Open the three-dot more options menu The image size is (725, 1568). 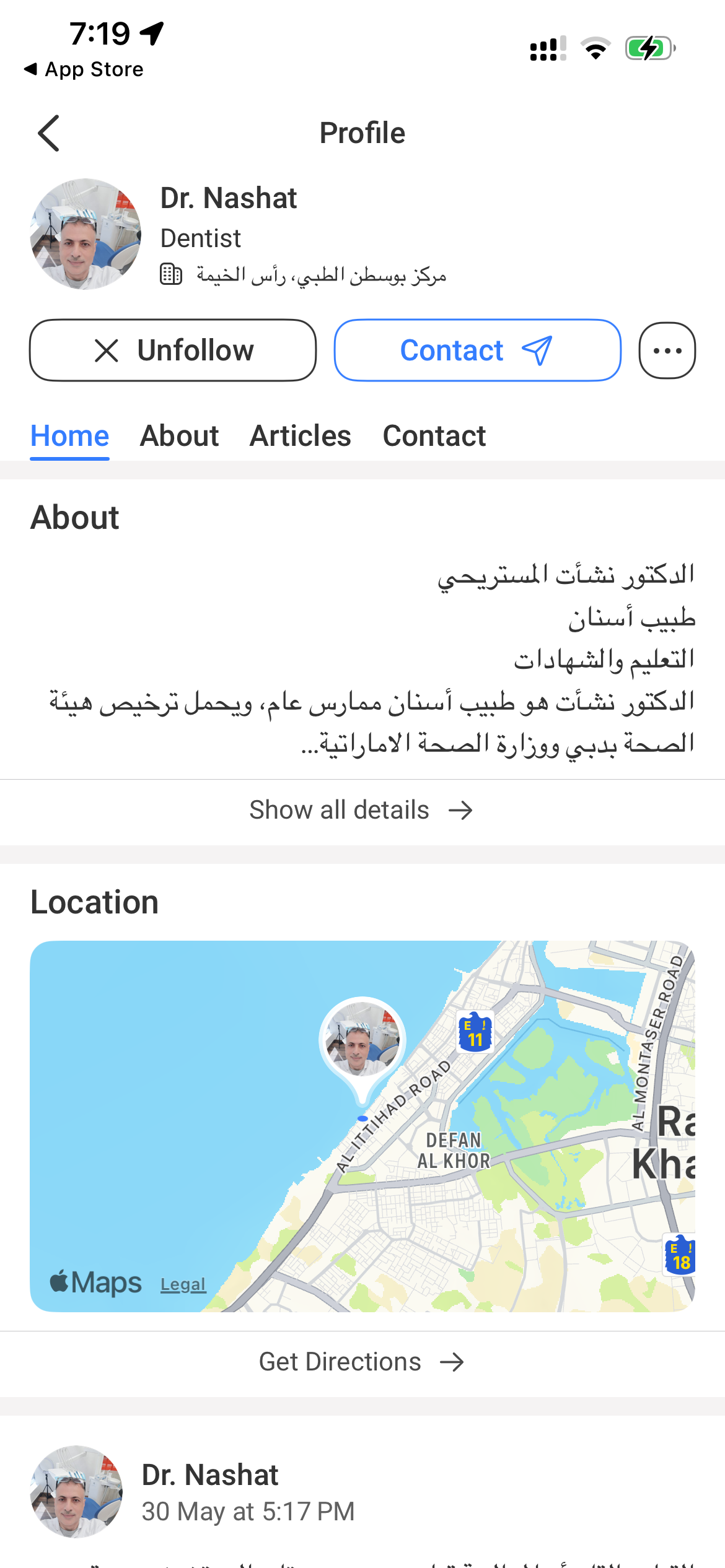coord(667,351)
